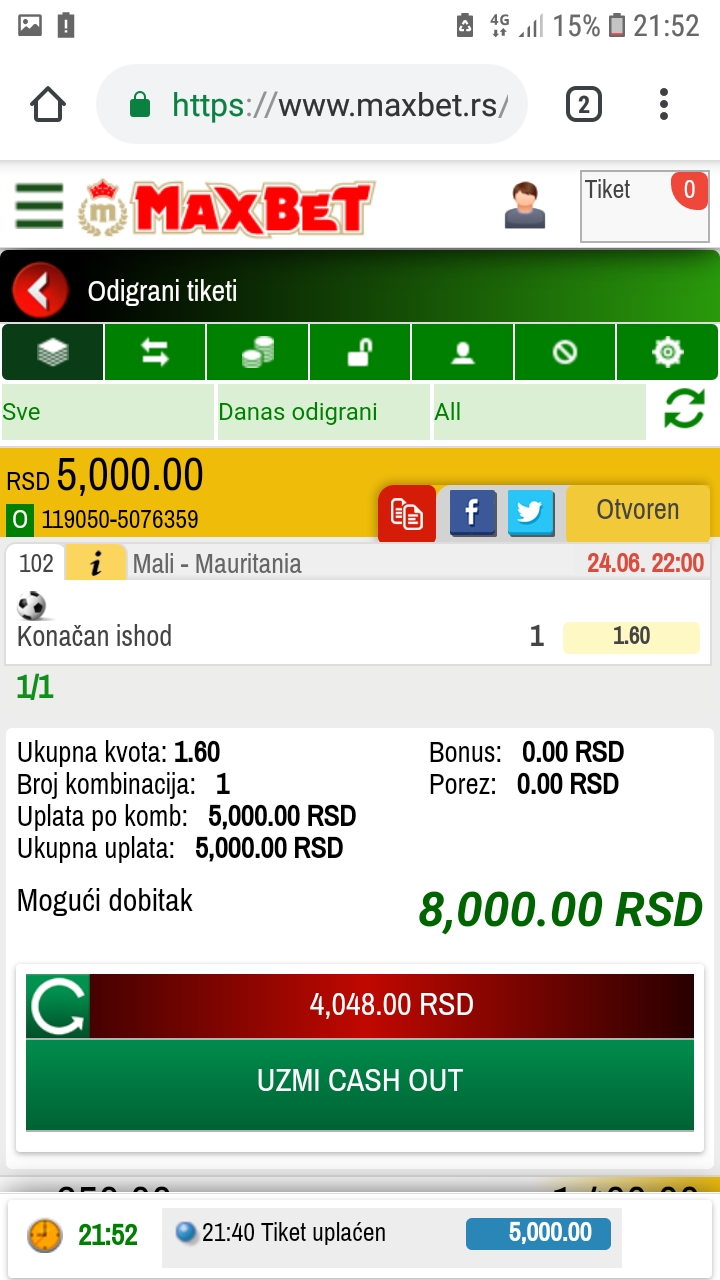This screenshot has width=720, height=1280.
Task: Open the MaxBet hamburger menu
Action: 38,207
